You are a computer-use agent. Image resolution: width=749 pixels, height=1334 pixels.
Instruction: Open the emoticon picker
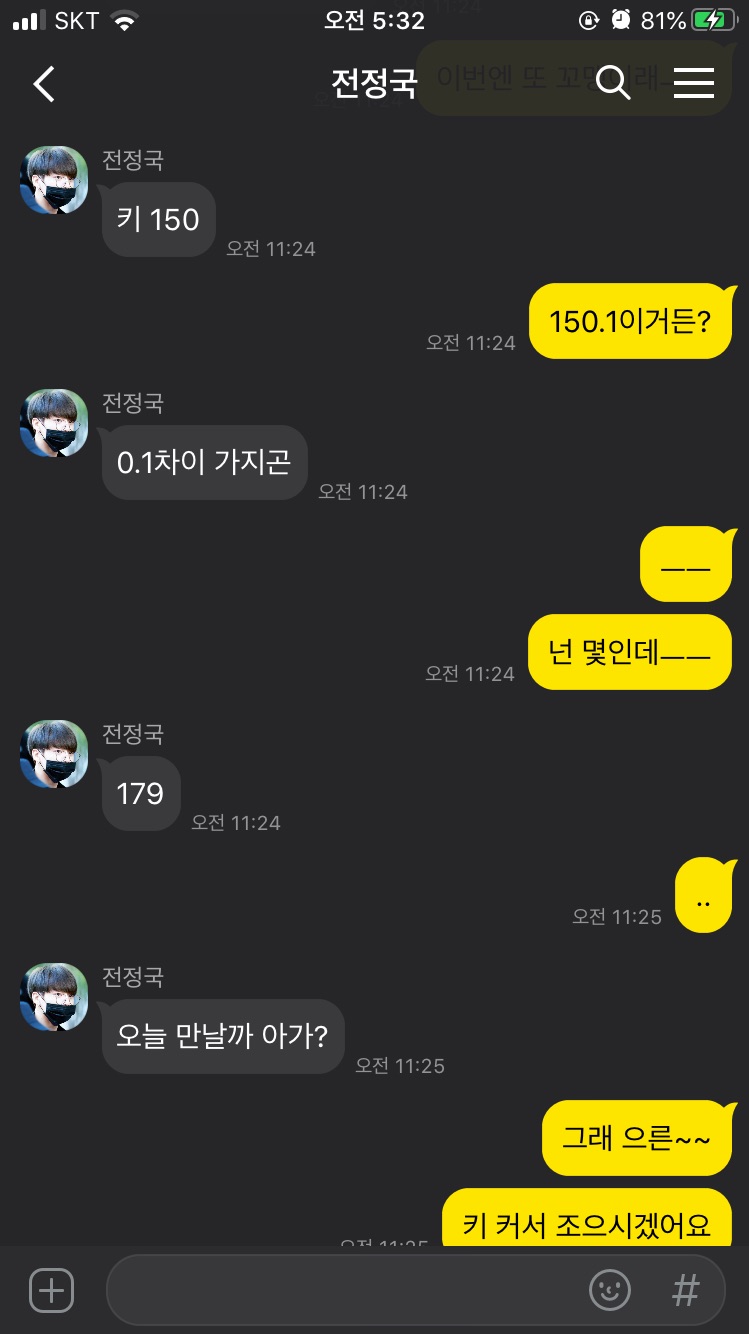click(x=610, y=1290)
